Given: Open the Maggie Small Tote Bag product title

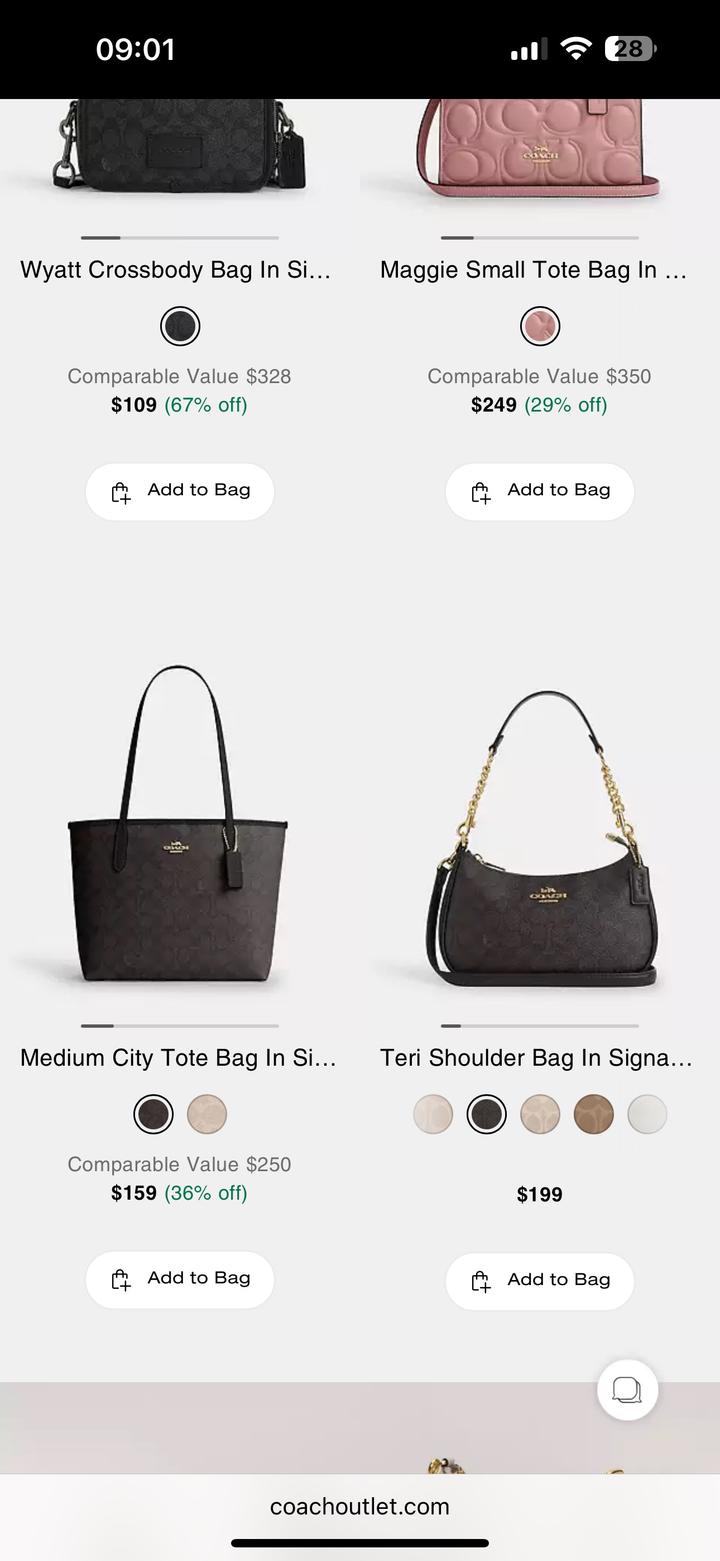Looking at the screenshot, I should coord(534,270).
